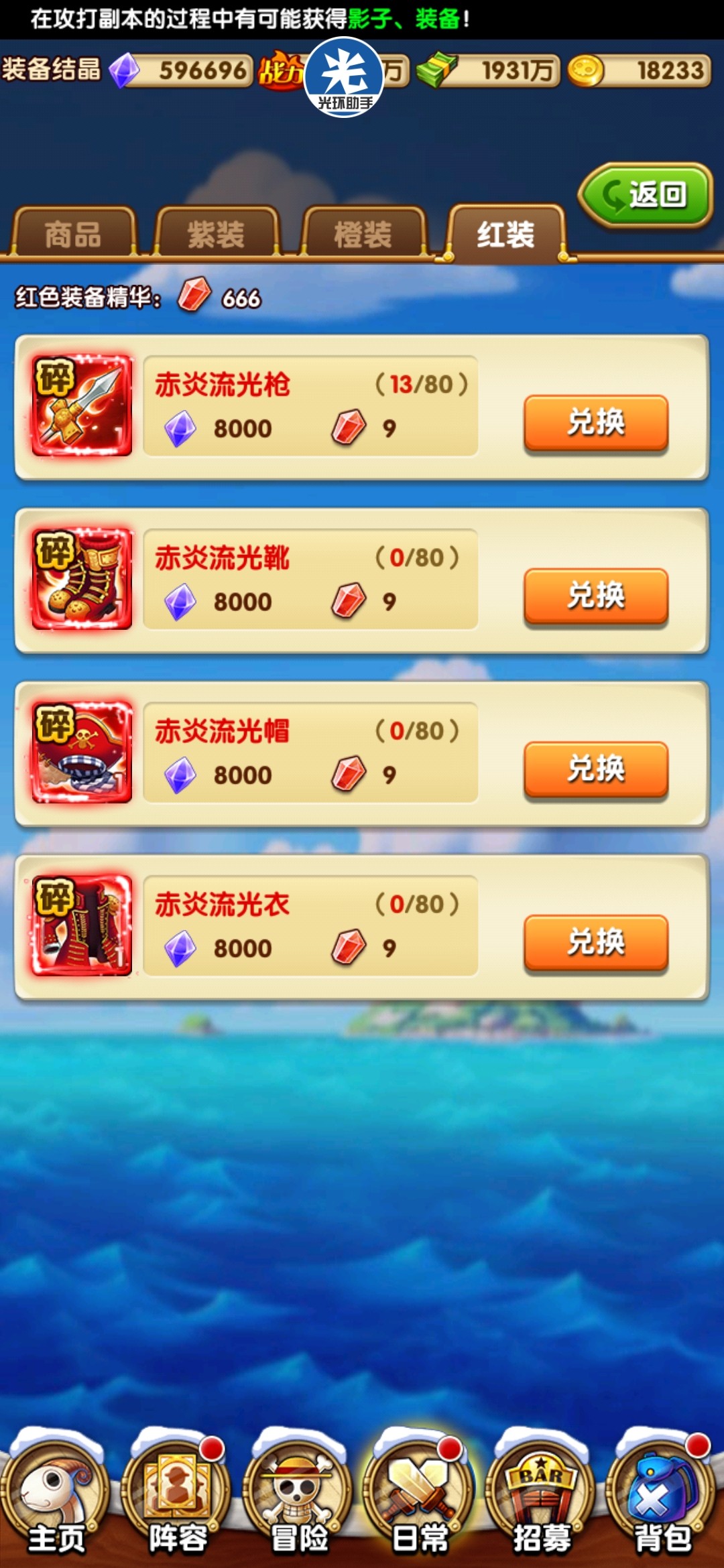Select the 红装 tab

pyautogui.click(x=505, y=235)
